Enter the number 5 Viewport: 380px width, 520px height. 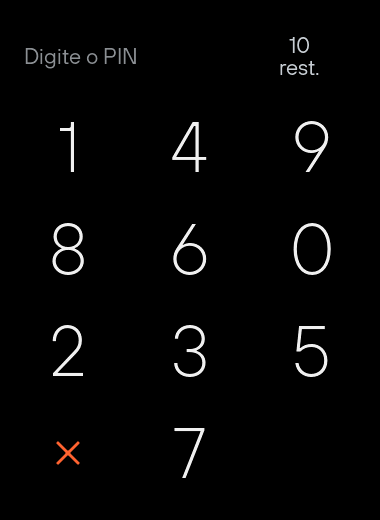(311, 351)
